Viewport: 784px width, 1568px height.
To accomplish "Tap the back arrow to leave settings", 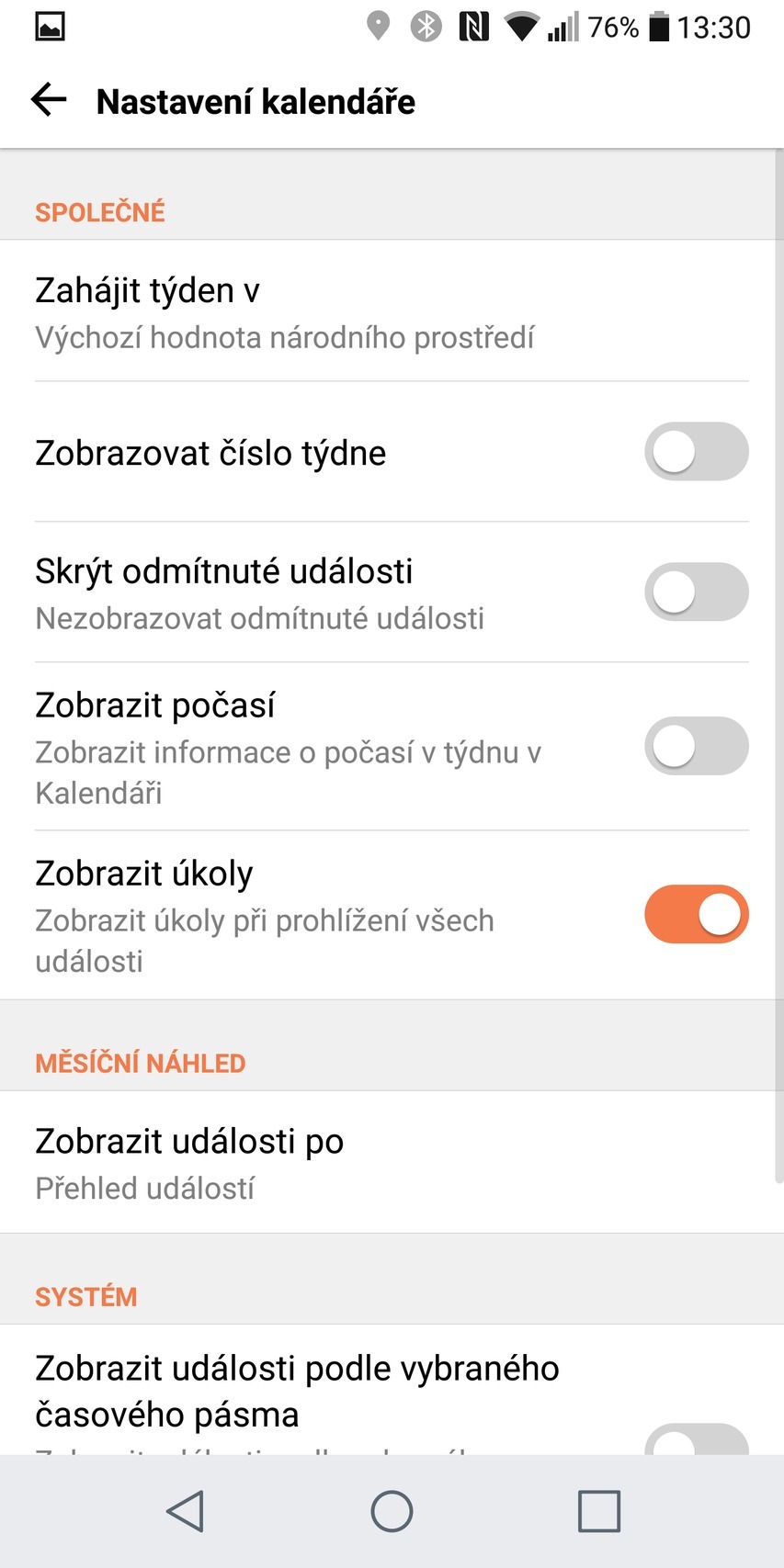I will [x=49, y=99].
